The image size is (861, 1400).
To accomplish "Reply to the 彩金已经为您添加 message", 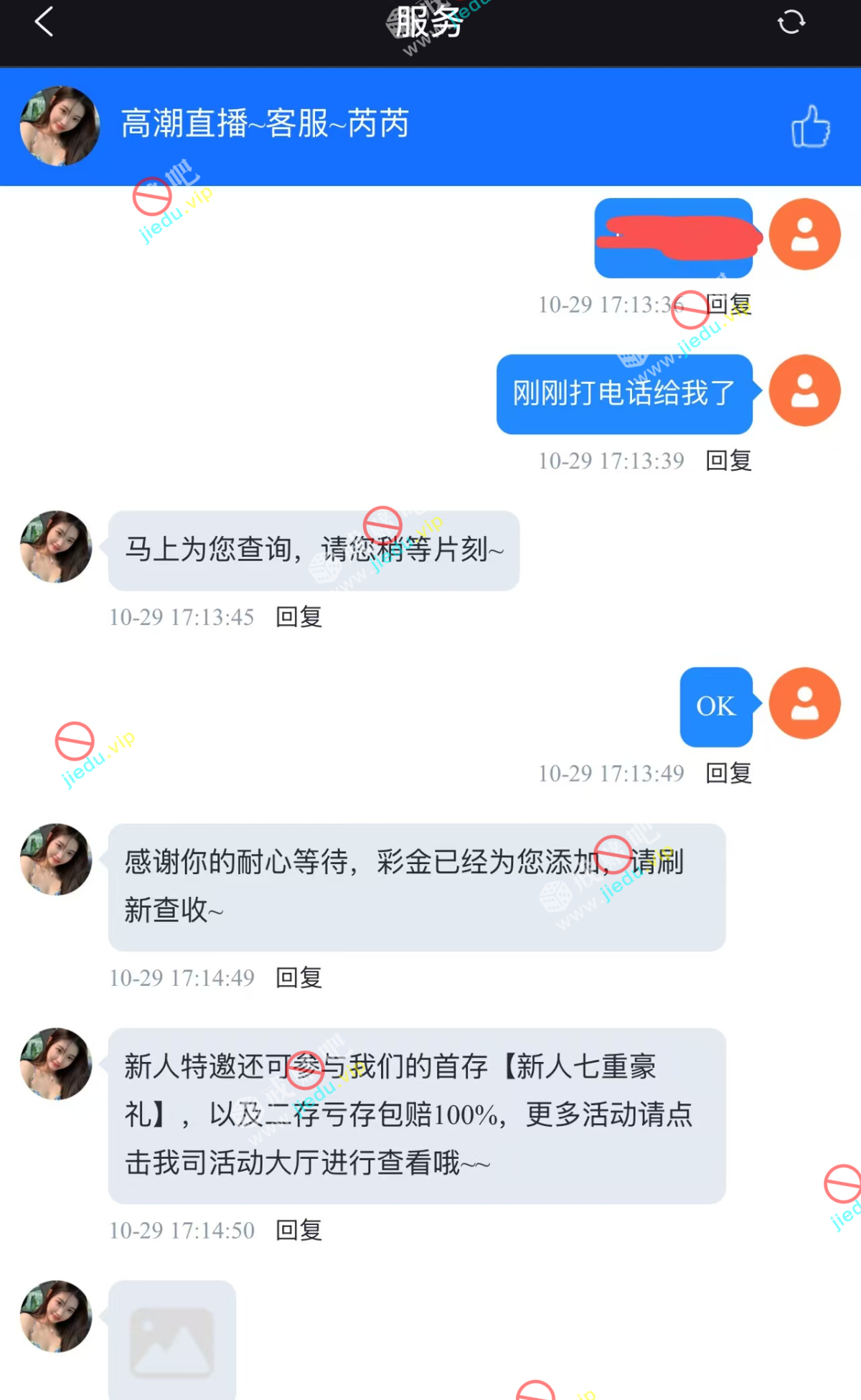I will (x=299, y=978).
